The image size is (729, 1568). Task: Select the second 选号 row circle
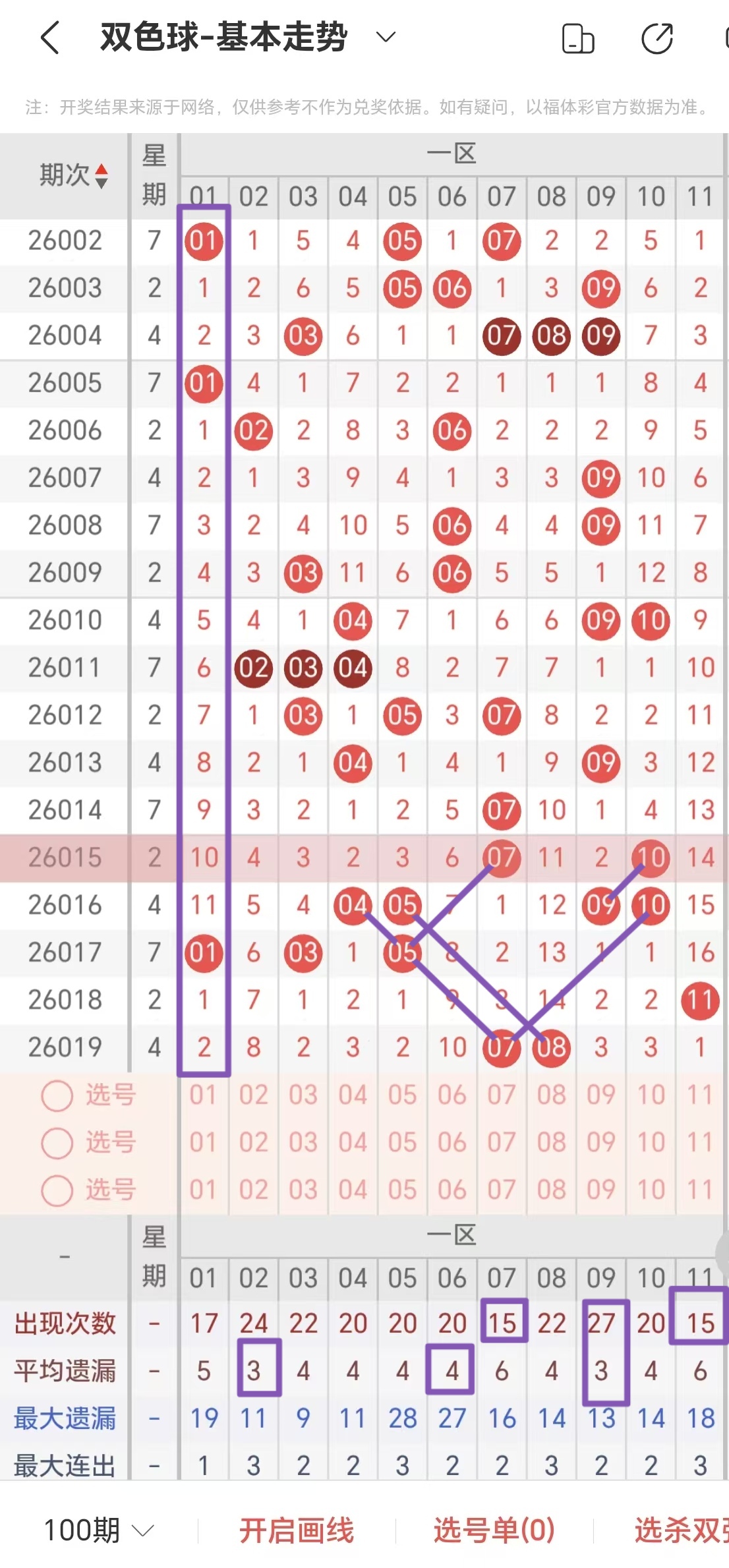(56, 1142)
